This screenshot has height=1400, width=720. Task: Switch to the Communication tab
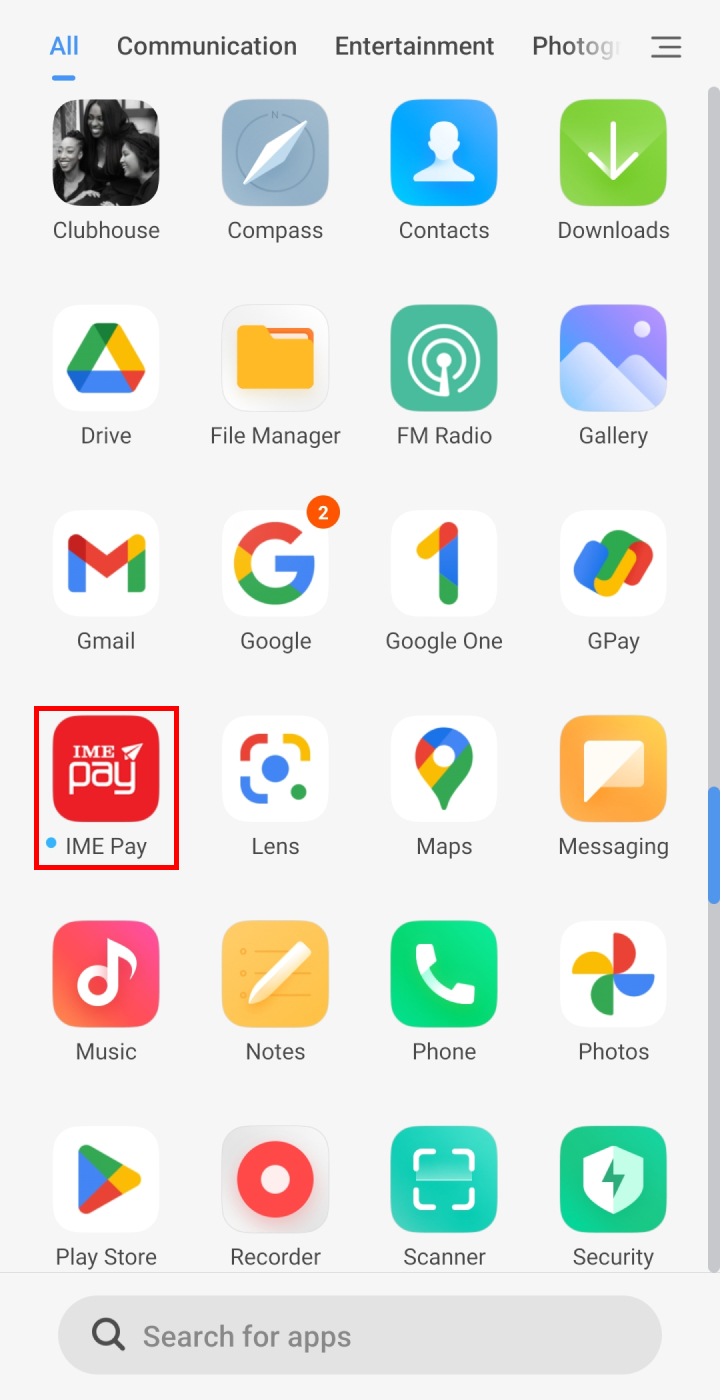(x=207, y=47)
